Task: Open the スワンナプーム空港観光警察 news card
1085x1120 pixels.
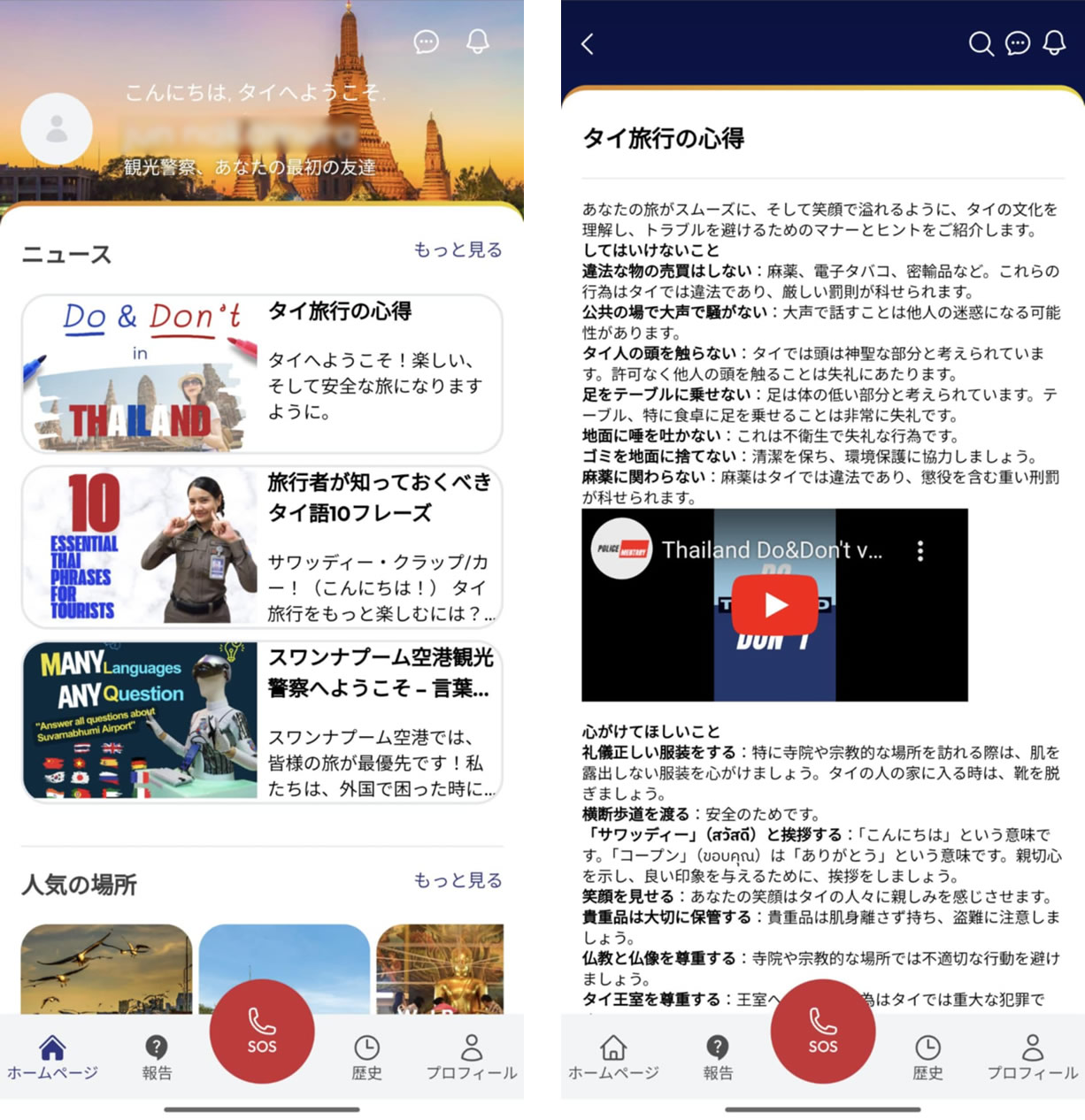Action: pyautogui.click(x=262, y=722)
